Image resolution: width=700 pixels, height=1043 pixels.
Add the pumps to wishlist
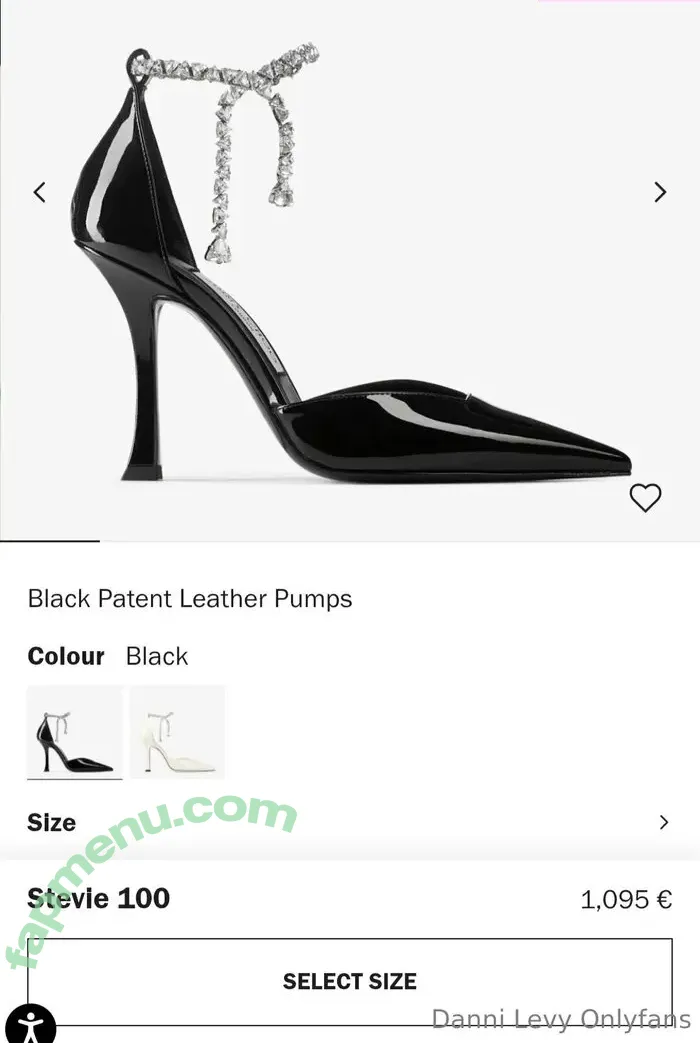645,497
